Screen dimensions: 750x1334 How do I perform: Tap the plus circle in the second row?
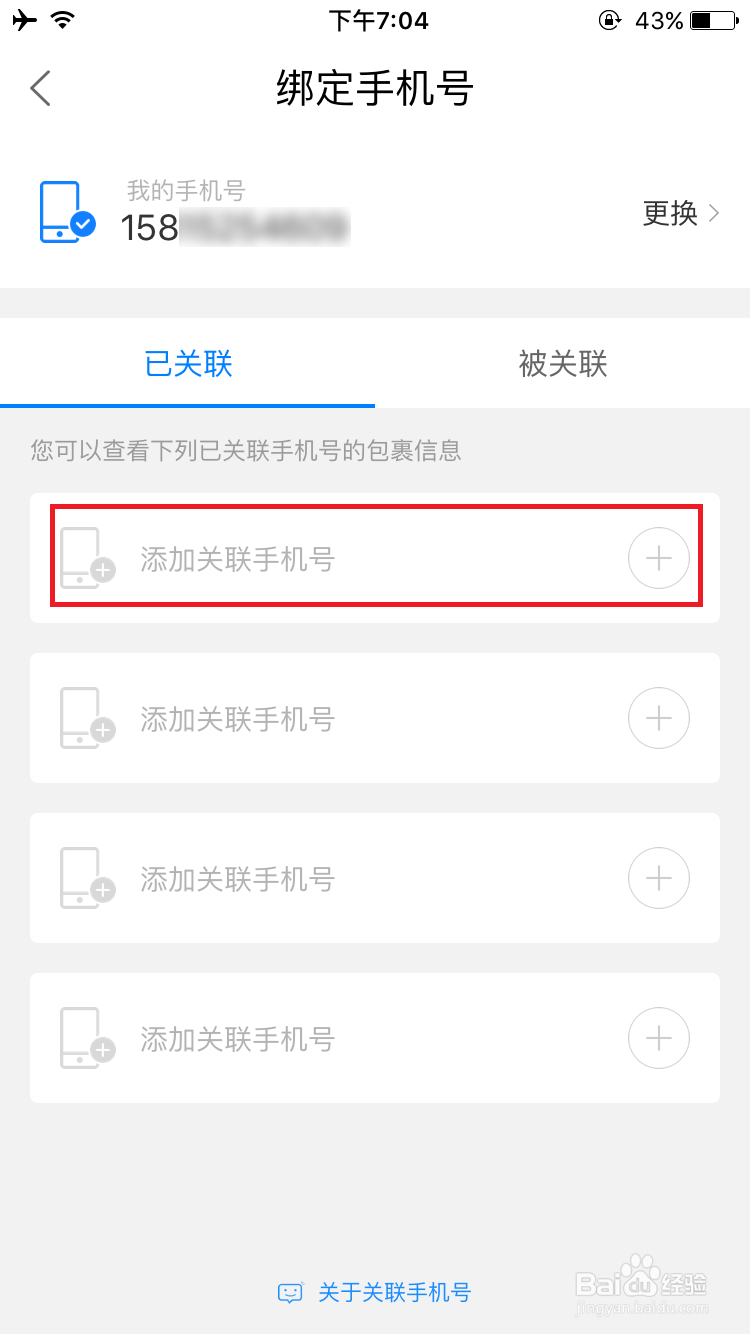[x=658, y=718]
